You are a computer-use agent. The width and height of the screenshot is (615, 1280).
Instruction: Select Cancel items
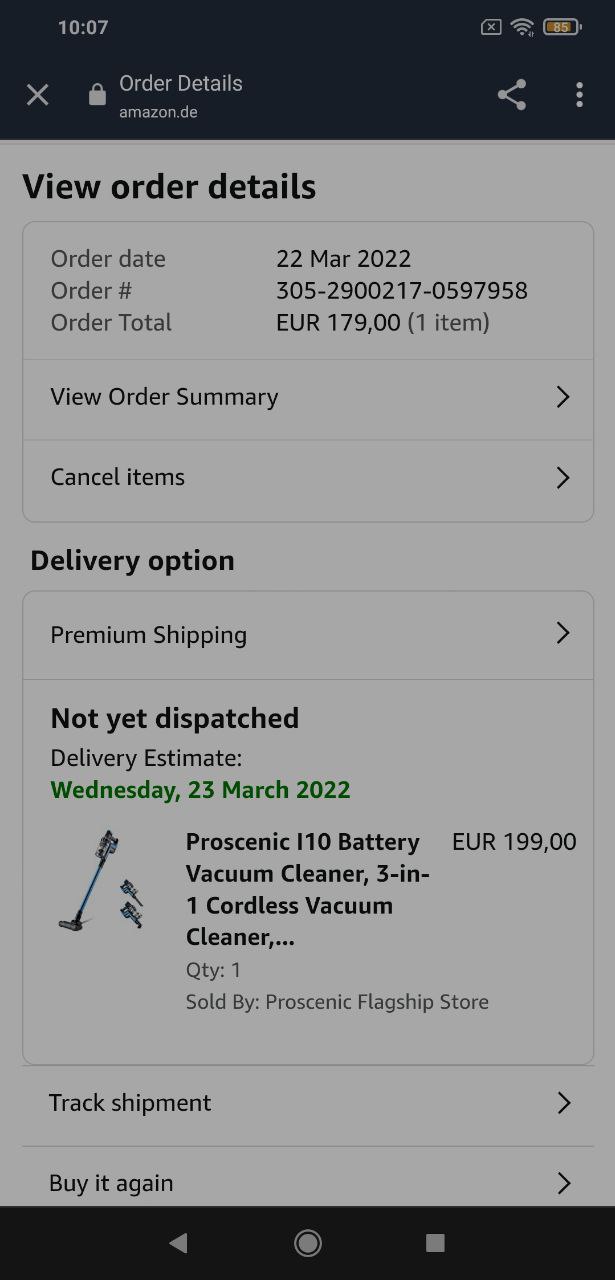[x=308, y=478]
